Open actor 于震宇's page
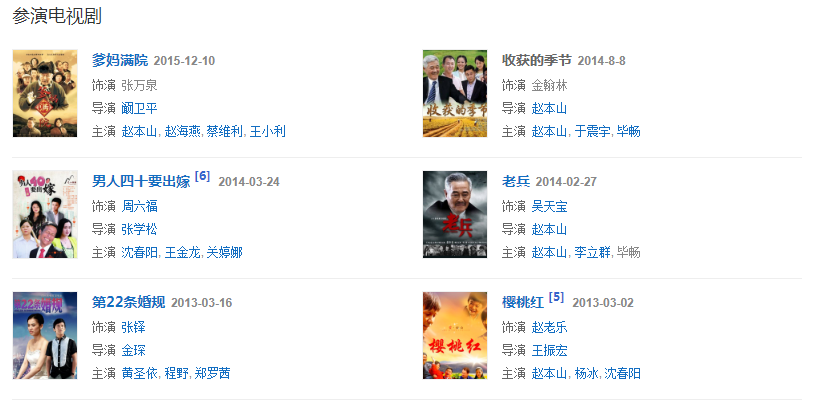Screen dimensions: 813x402 click(591, 131)
